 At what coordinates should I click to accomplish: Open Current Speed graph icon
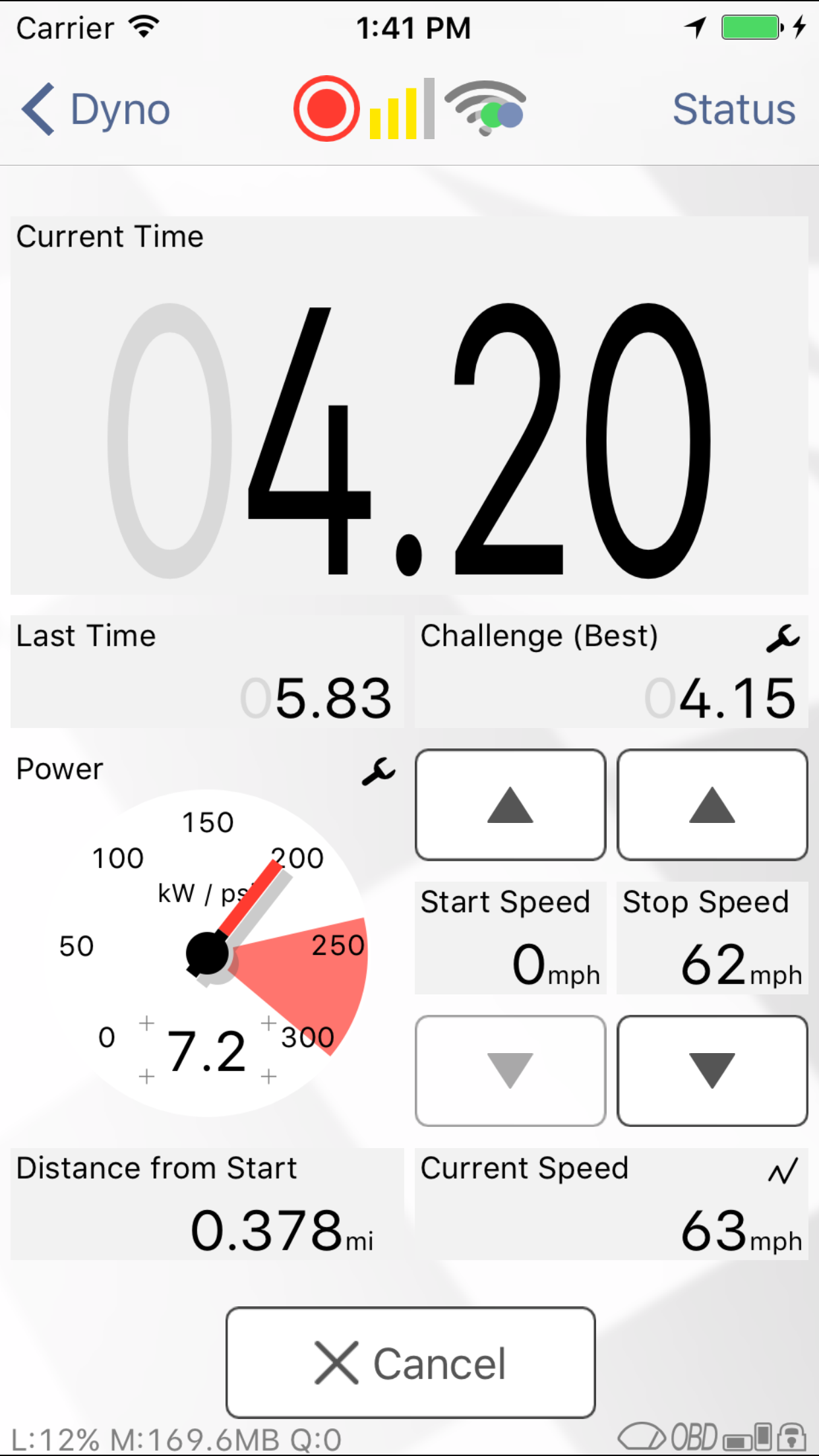coord(783,1170)
